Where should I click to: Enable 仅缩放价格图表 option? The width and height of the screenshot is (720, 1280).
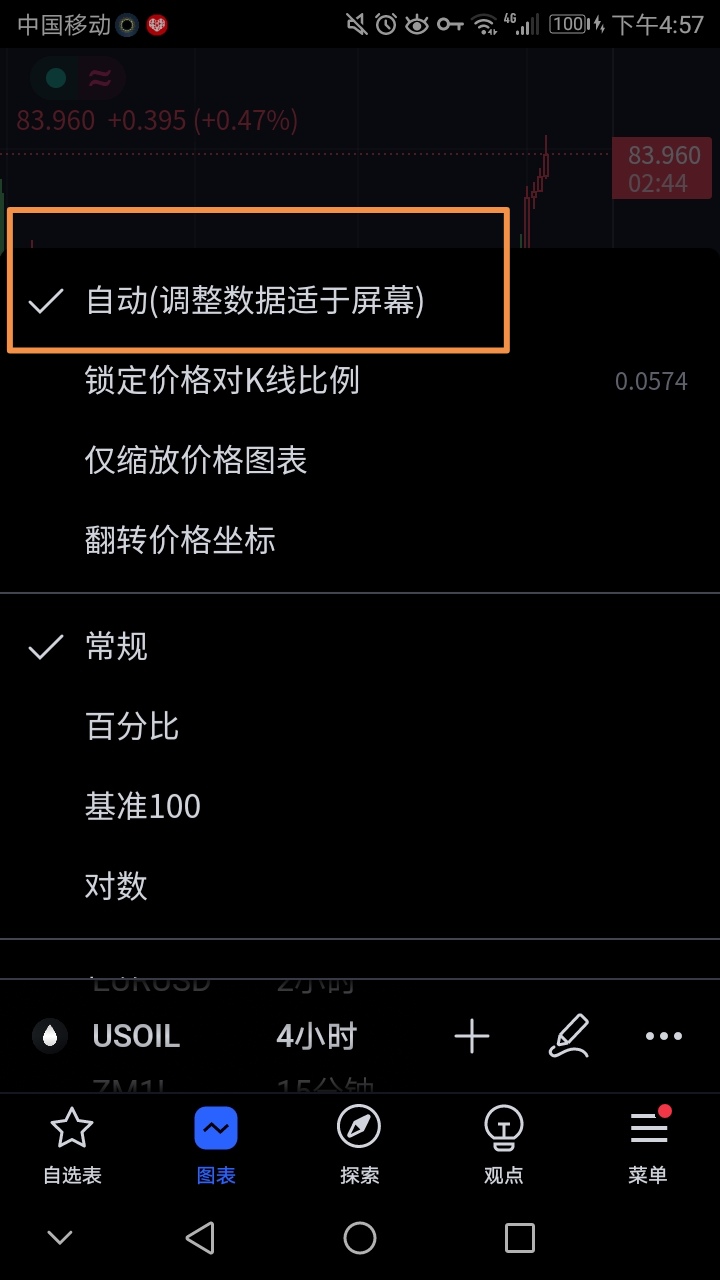(x=196, y=461)
